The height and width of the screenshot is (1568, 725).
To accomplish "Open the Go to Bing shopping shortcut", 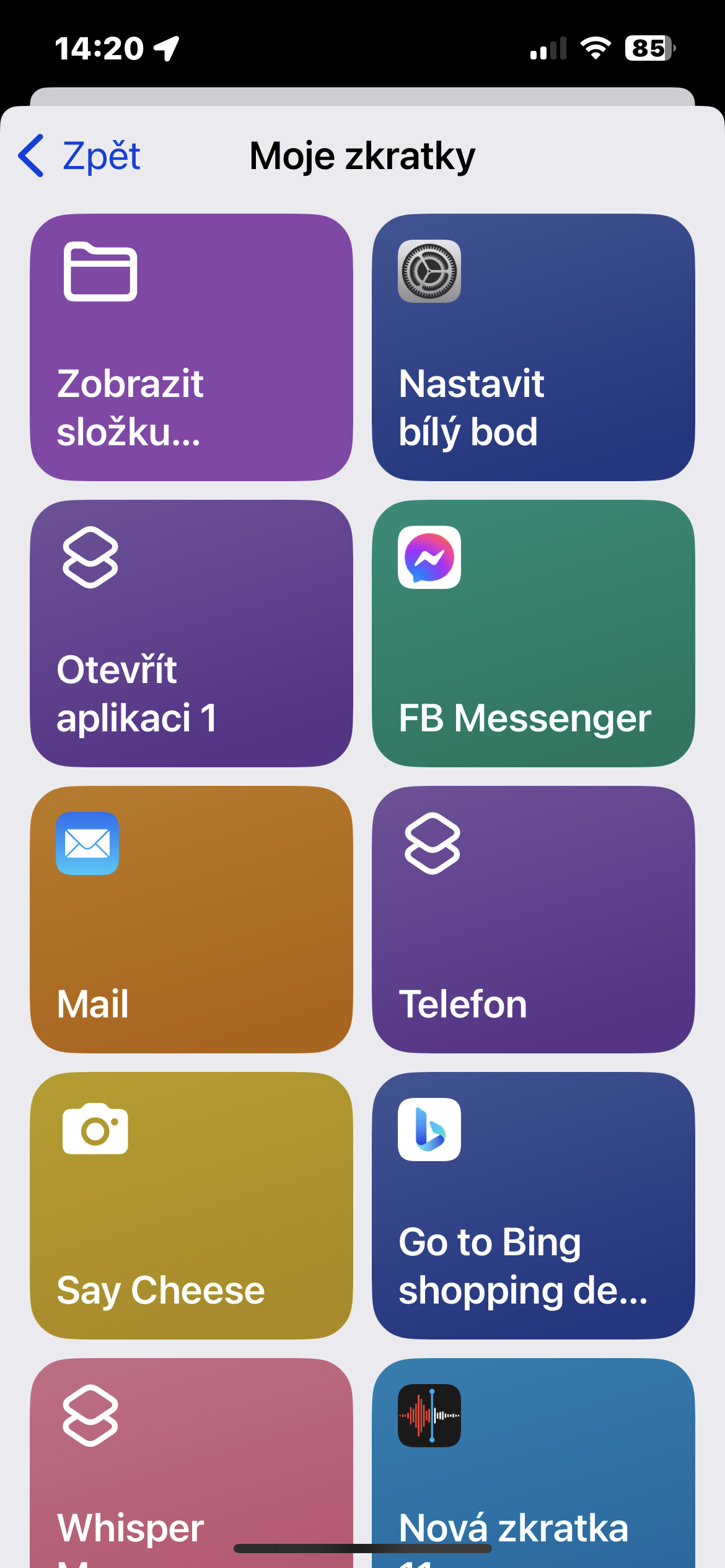I will tap(533, 1206).
